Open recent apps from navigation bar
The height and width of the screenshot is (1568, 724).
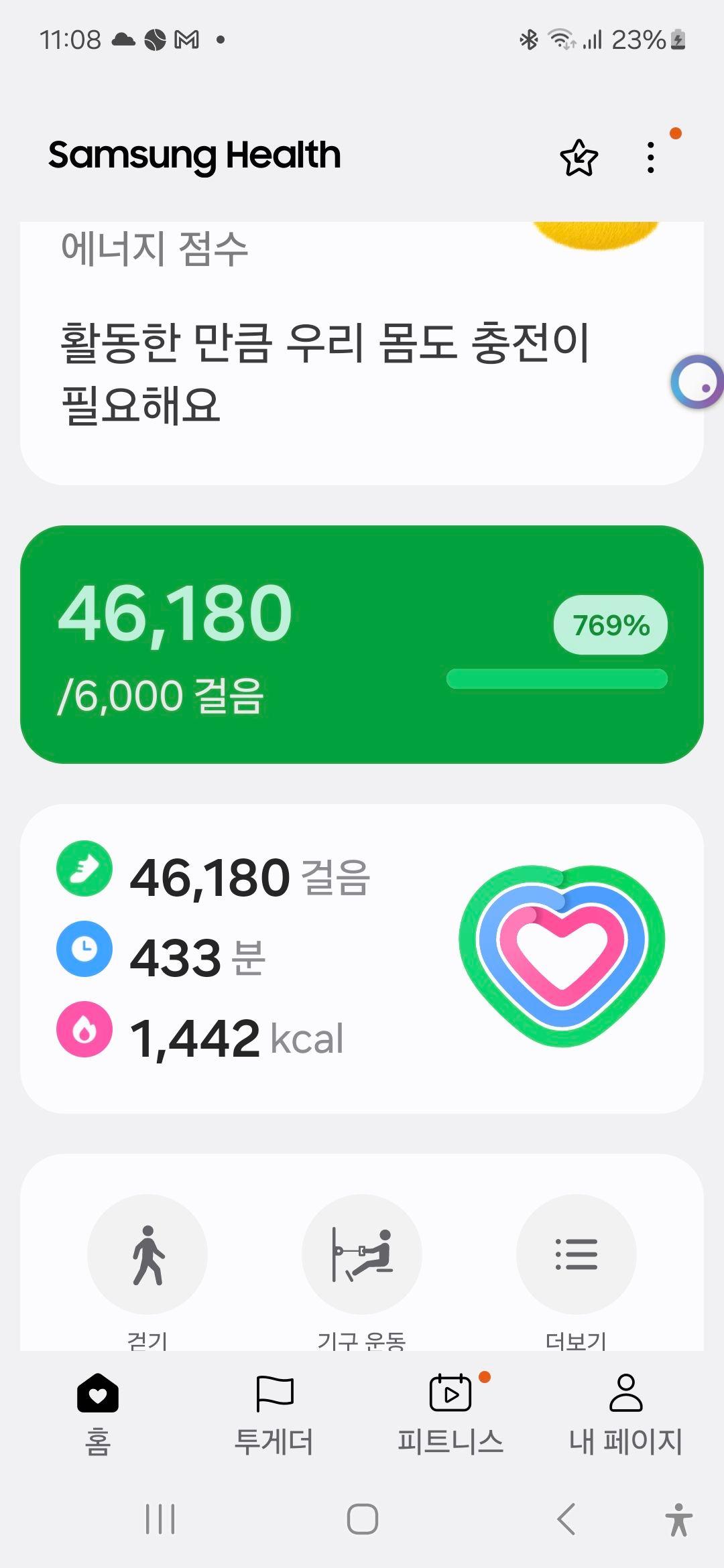click(x=160, y=1518)
